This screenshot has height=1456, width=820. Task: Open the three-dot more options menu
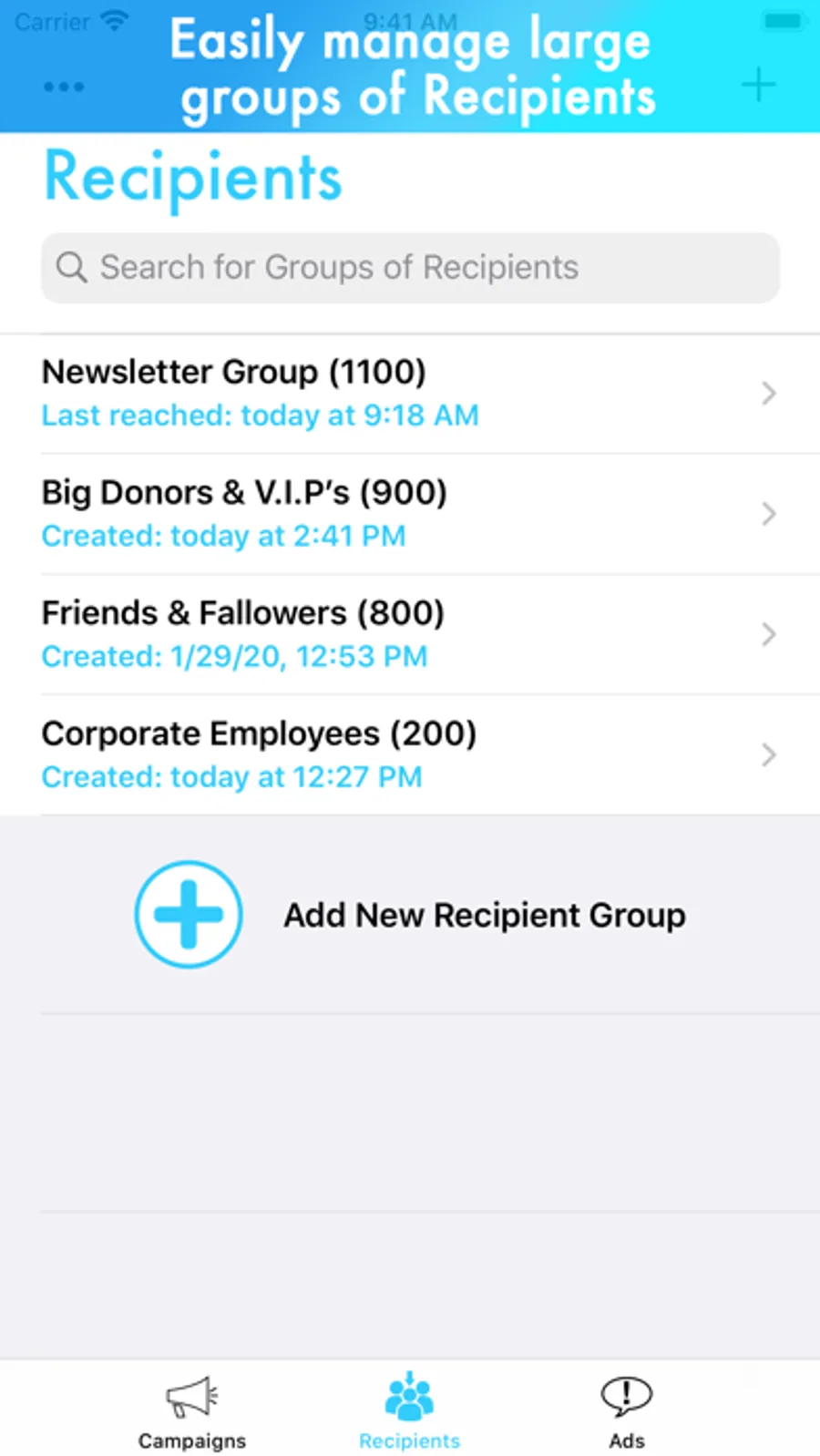click(x=64, y=87)
